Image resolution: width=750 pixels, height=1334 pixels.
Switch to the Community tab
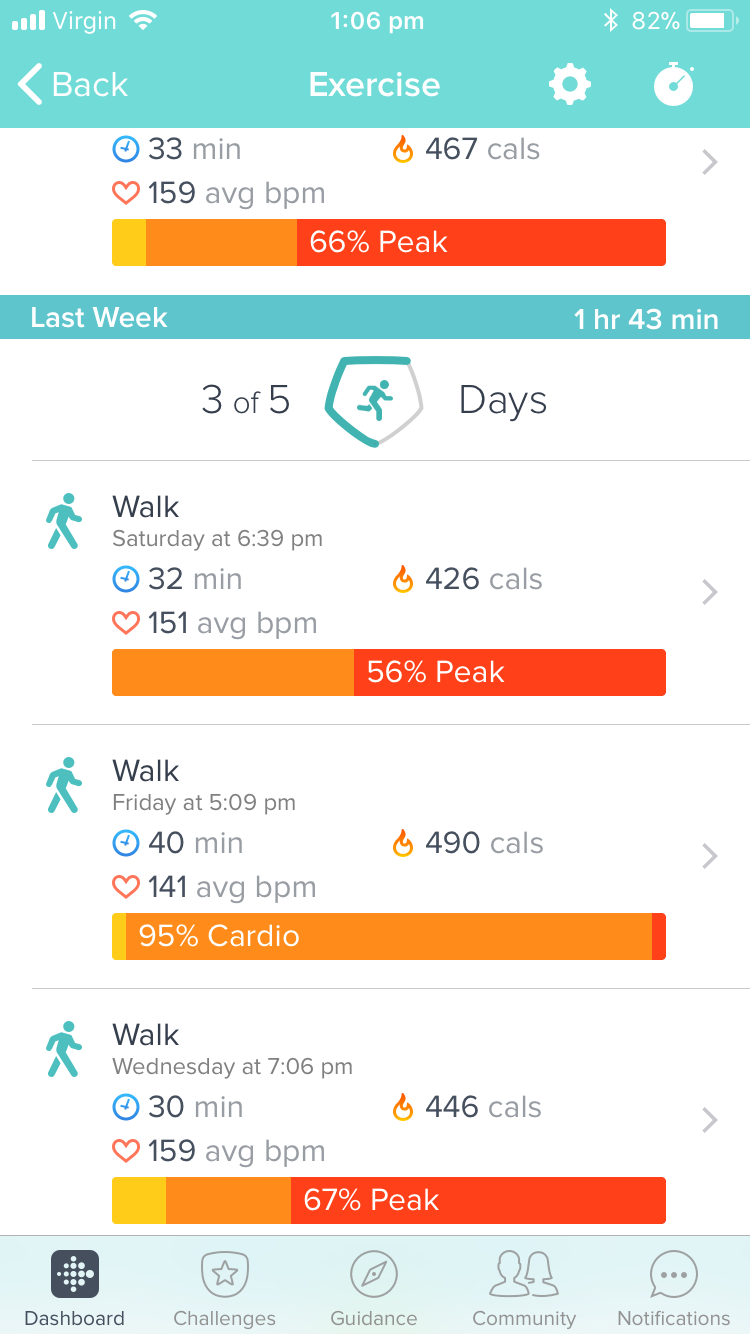point(524,1288)
